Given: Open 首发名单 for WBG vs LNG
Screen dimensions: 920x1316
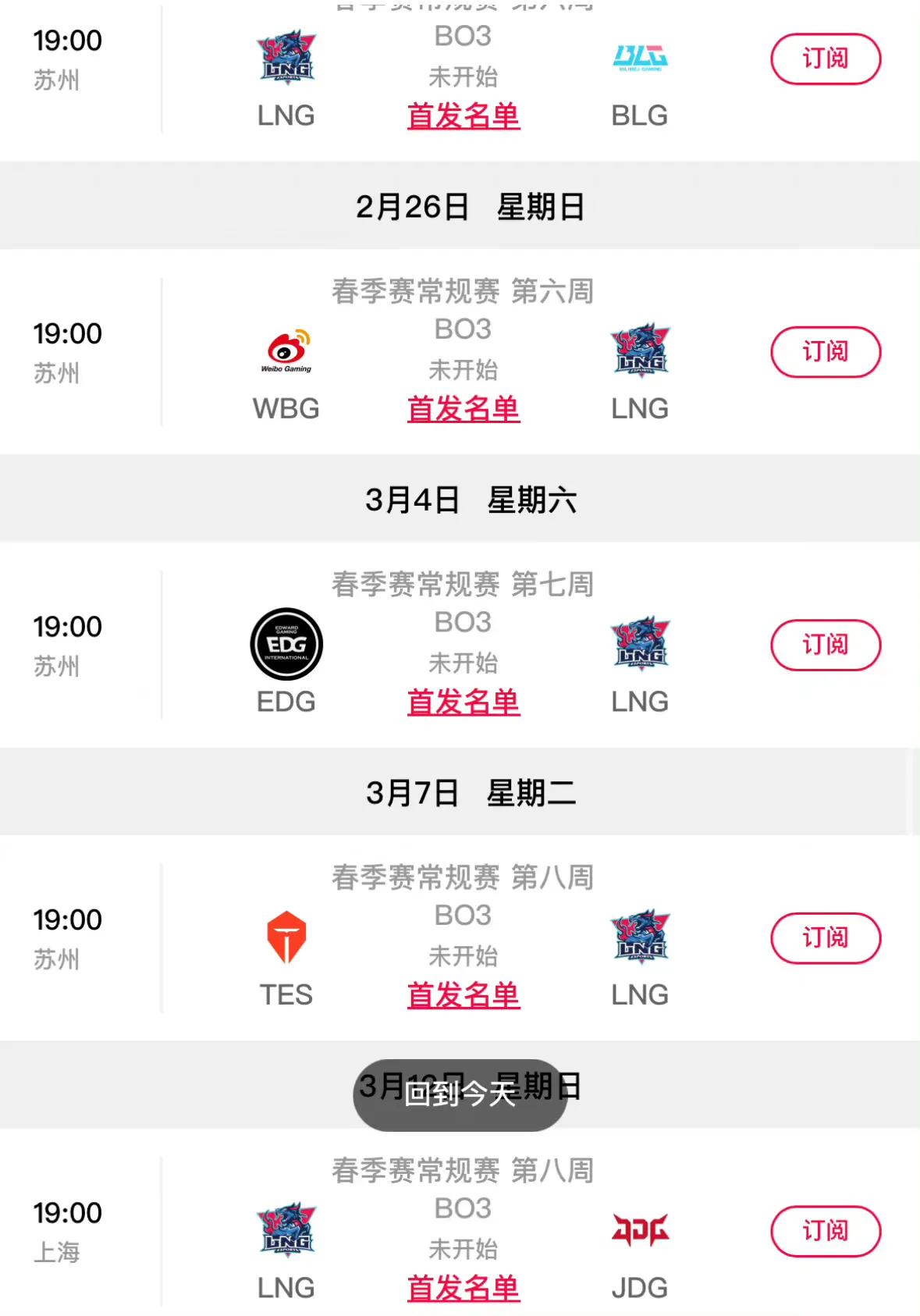Looking at the screenshot, I should tap(463, 409).
